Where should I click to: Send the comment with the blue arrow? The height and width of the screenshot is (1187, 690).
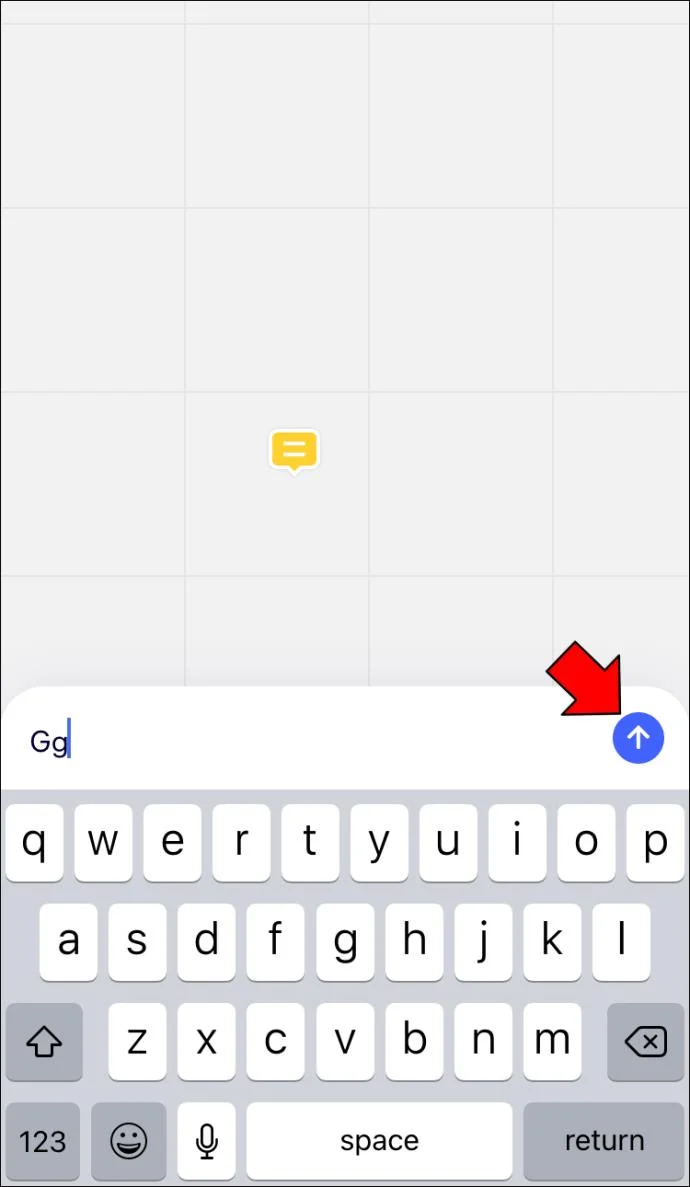coord(638,739)
